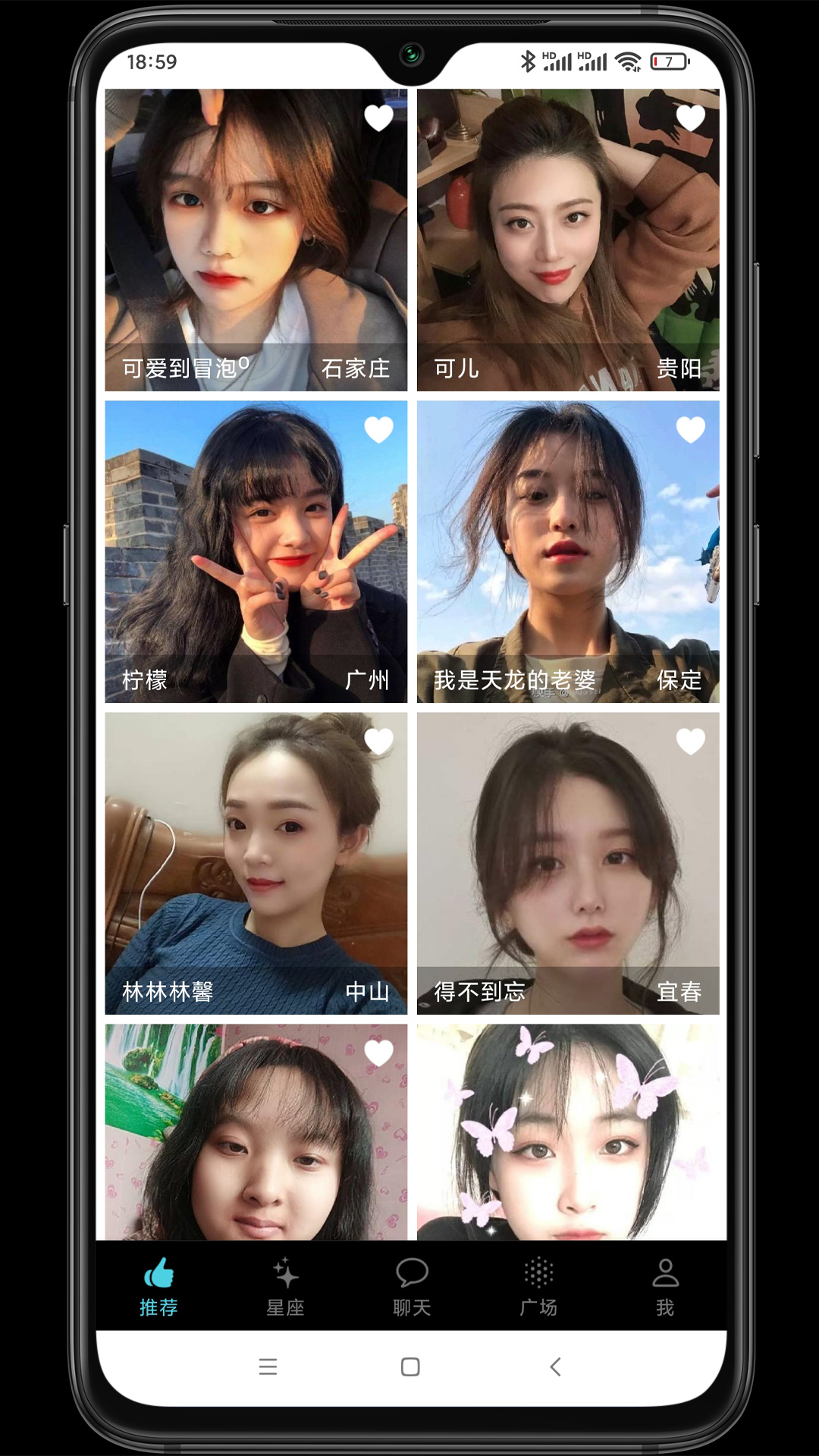Screen dimensions: 819x1456
Task: Open 得不到忘's profile from 宜春
Action: (567, 863)
